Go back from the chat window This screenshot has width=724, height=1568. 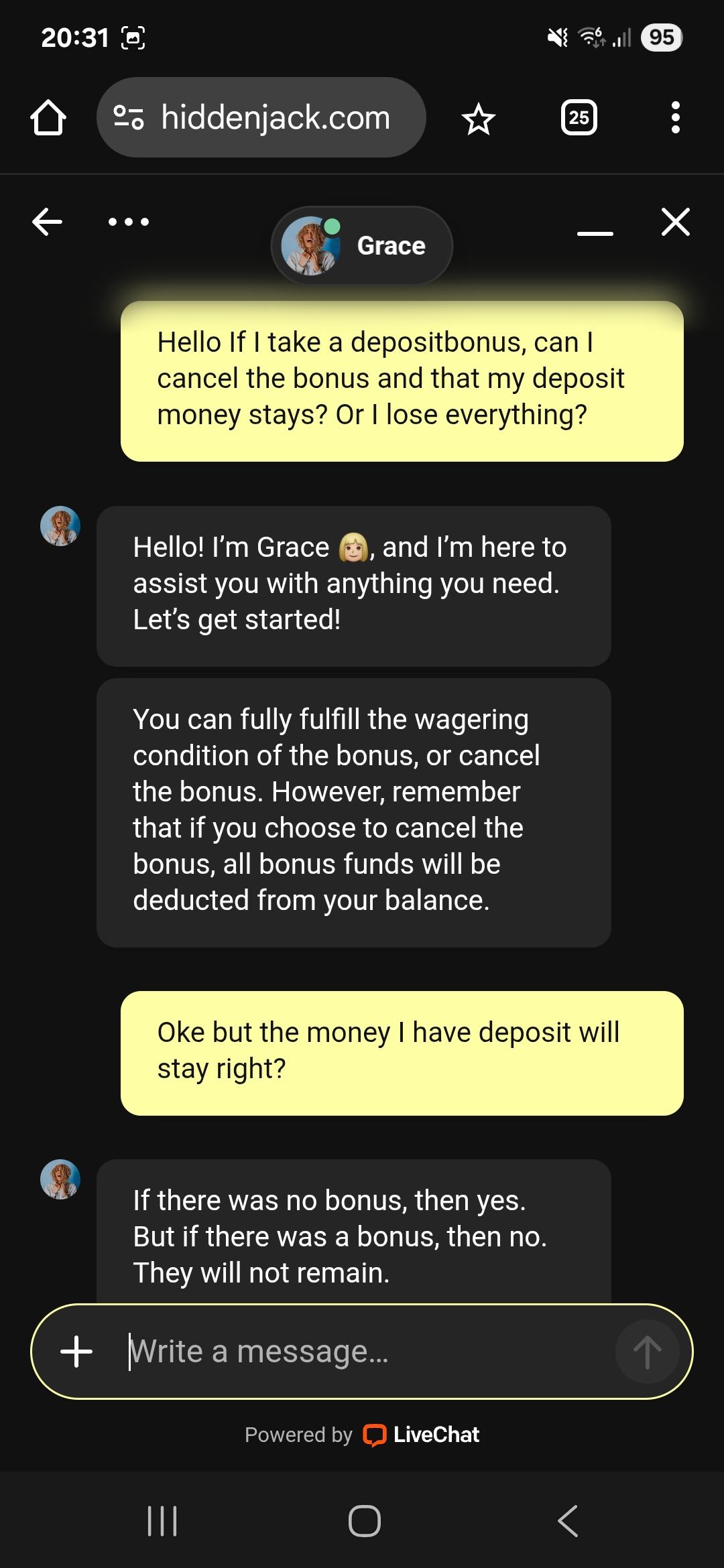pyautogui.click(x=47, y=221)
